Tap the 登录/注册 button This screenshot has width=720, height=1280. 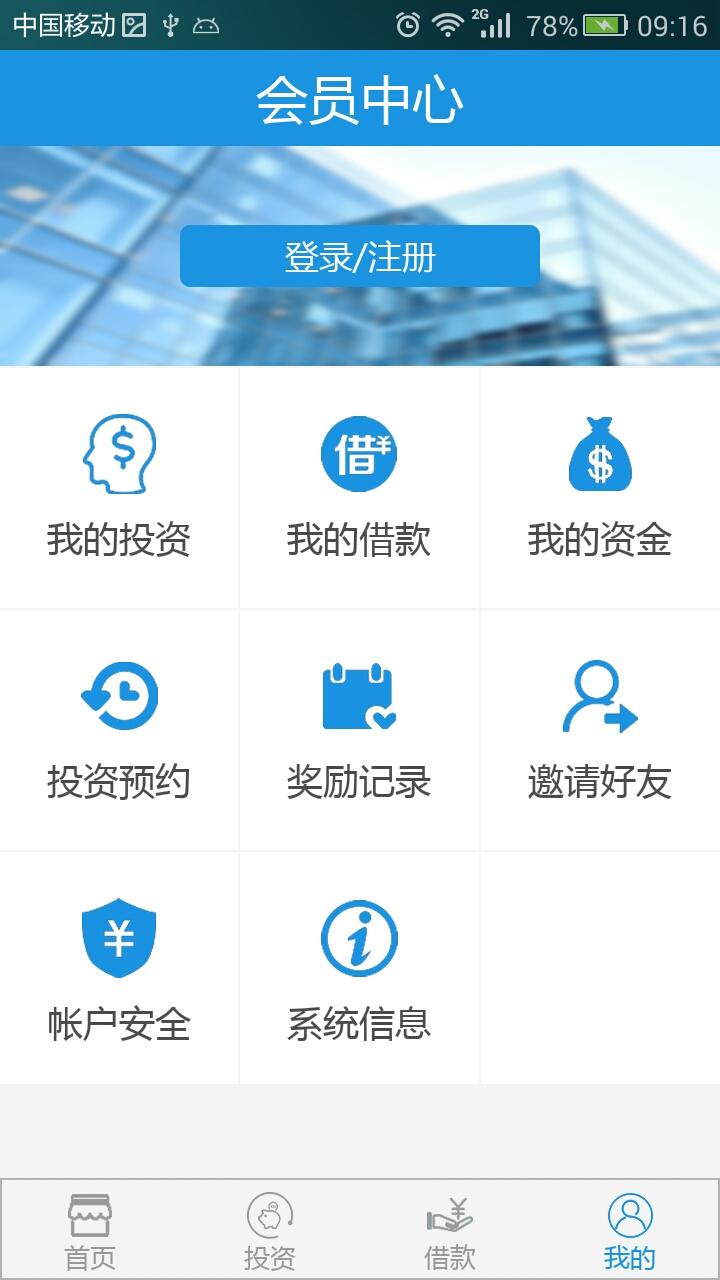click(x=359, y=256)
